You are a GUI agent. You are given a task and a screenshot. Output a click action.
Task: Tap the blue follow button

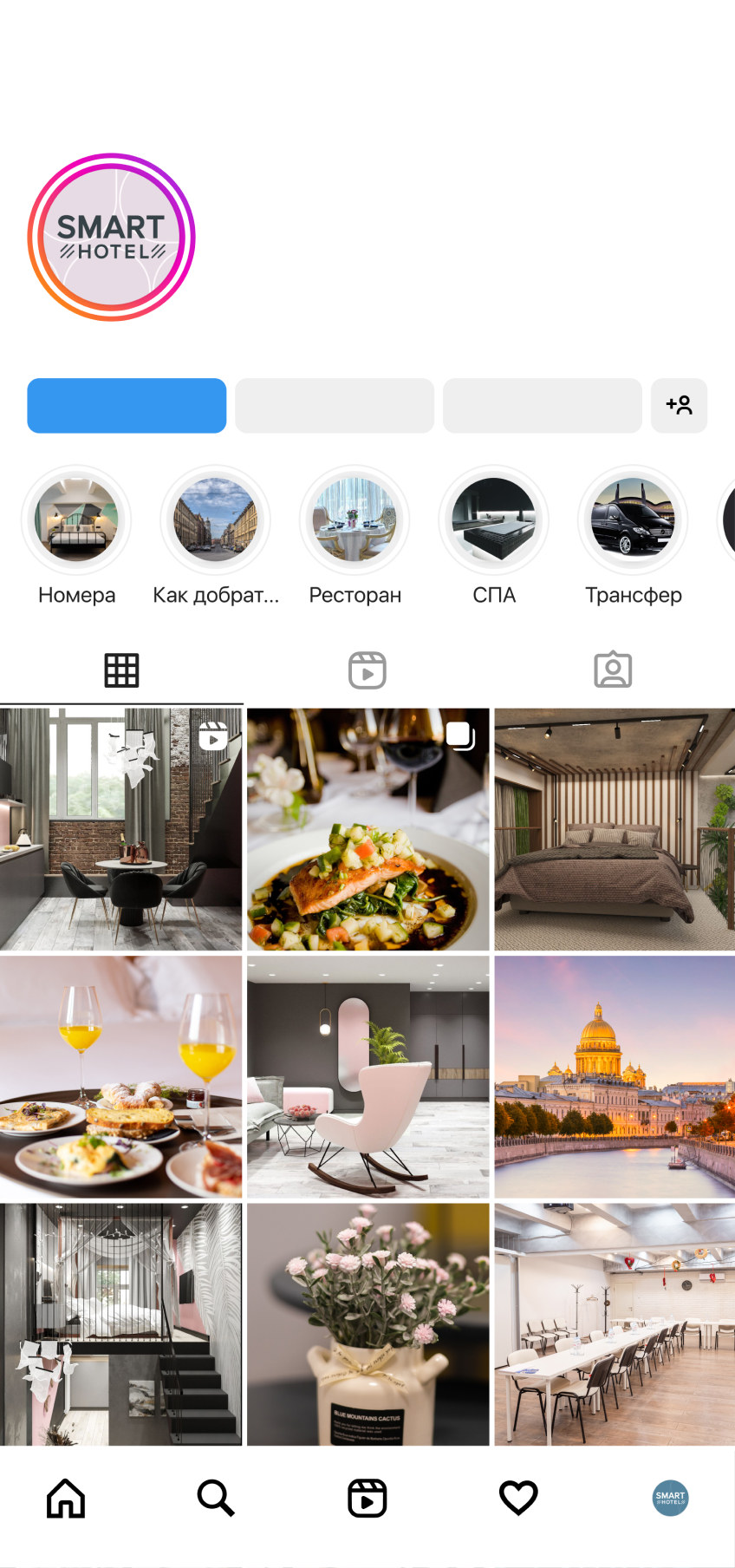[x=127, y=405]
